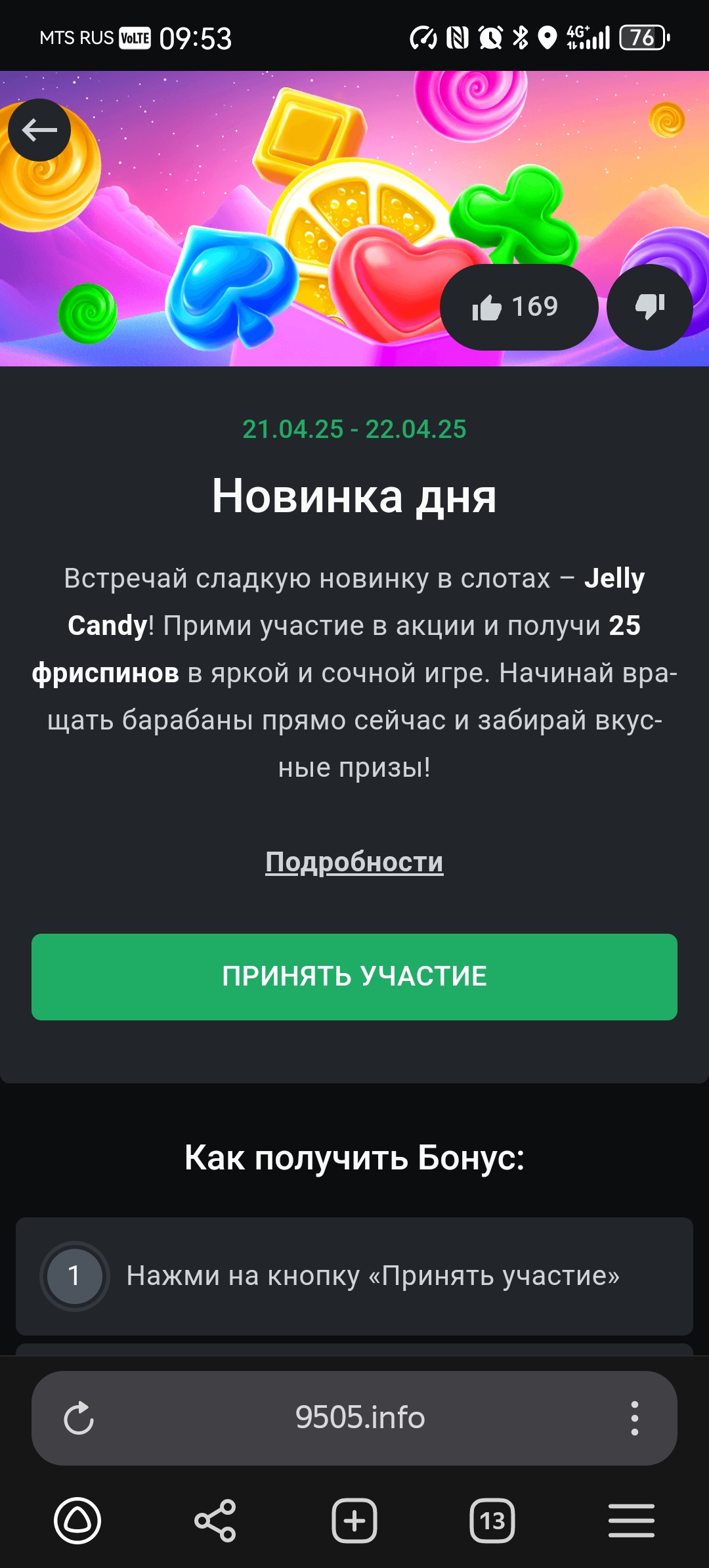The image size is (709, 1568).
Task: Open the 9505.info address bar
Action: (360, 1418)
